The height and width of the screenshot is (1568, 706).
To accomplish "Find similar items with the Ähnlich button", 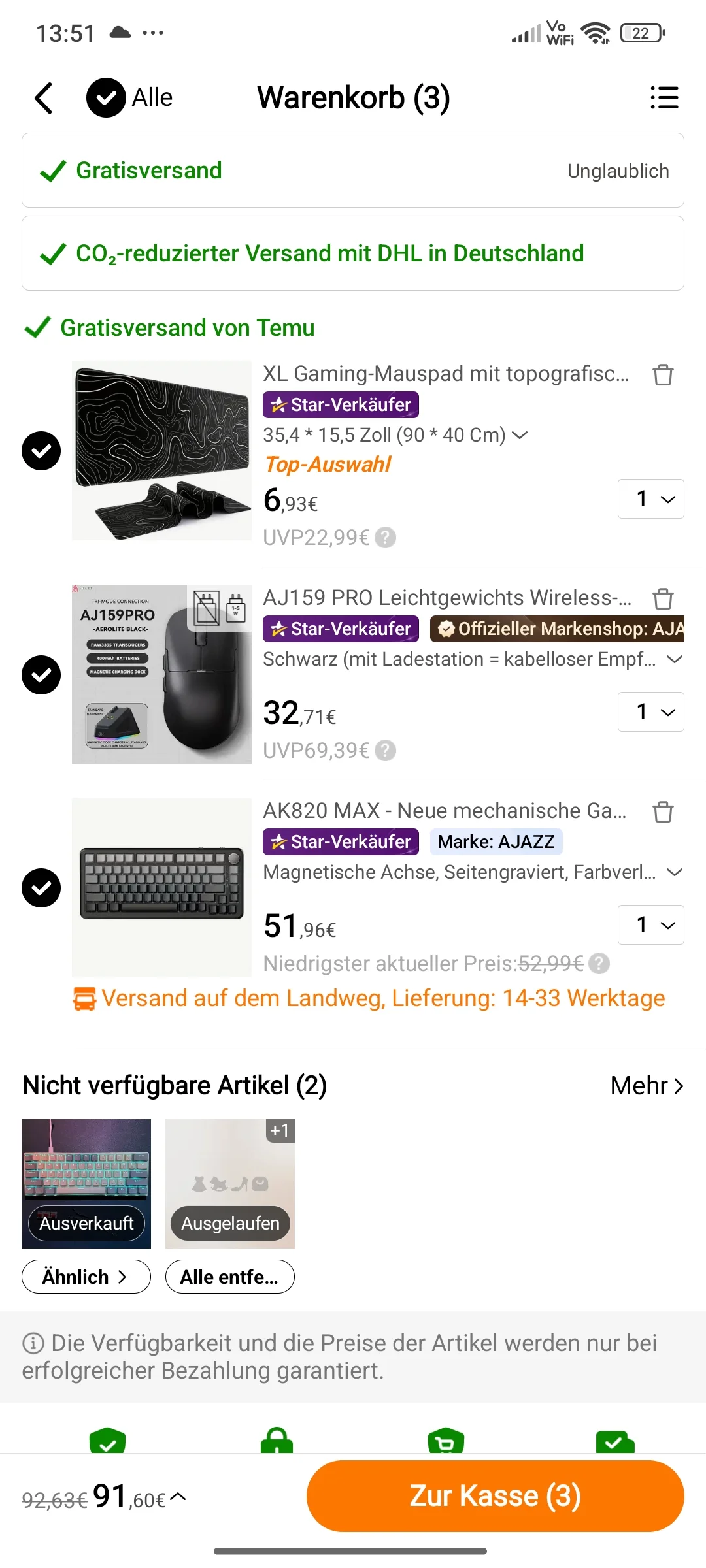I will (86, 1277).
